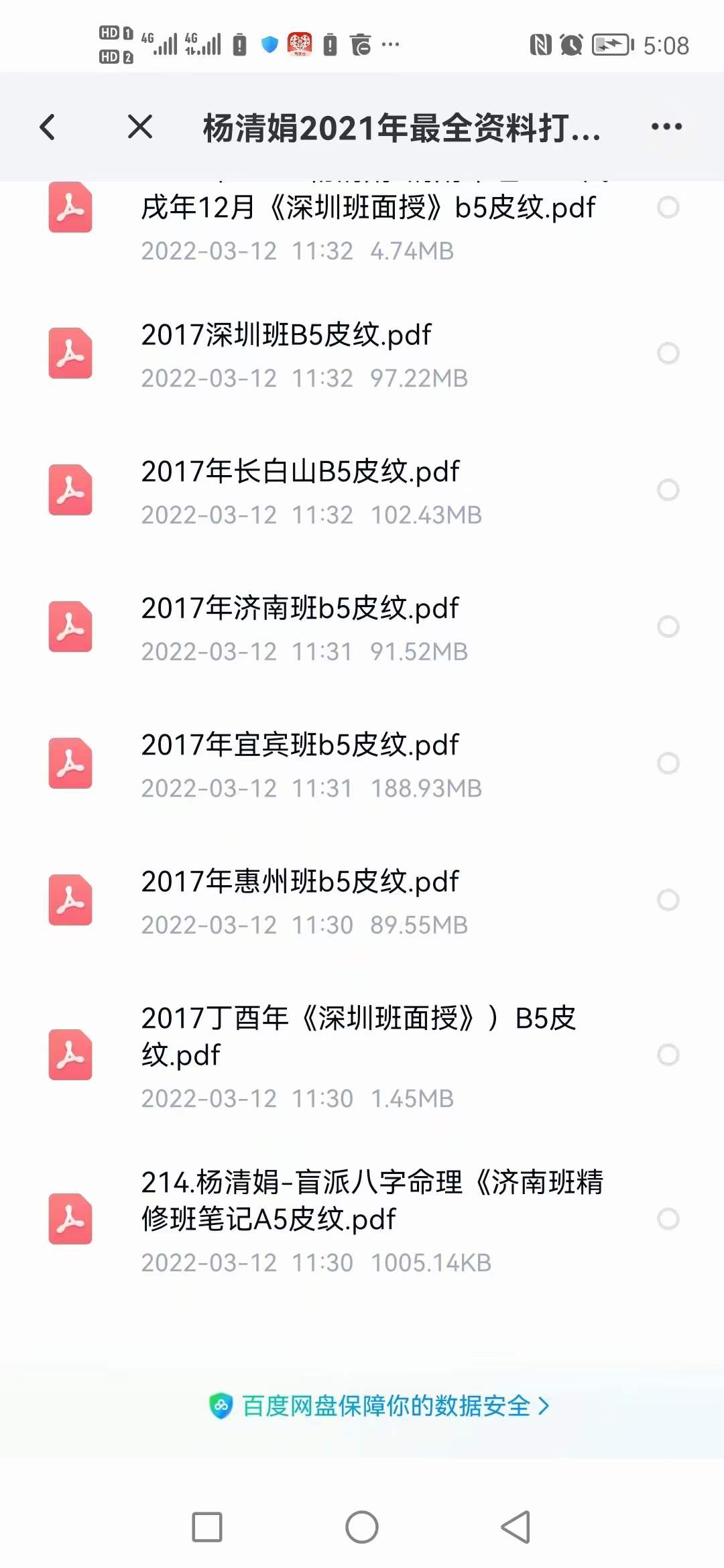Open the three-dot overflow menu
Image resolution: width=724 pixels, height=1568 pixels.
pyautogui.click(x=666, y=127)
